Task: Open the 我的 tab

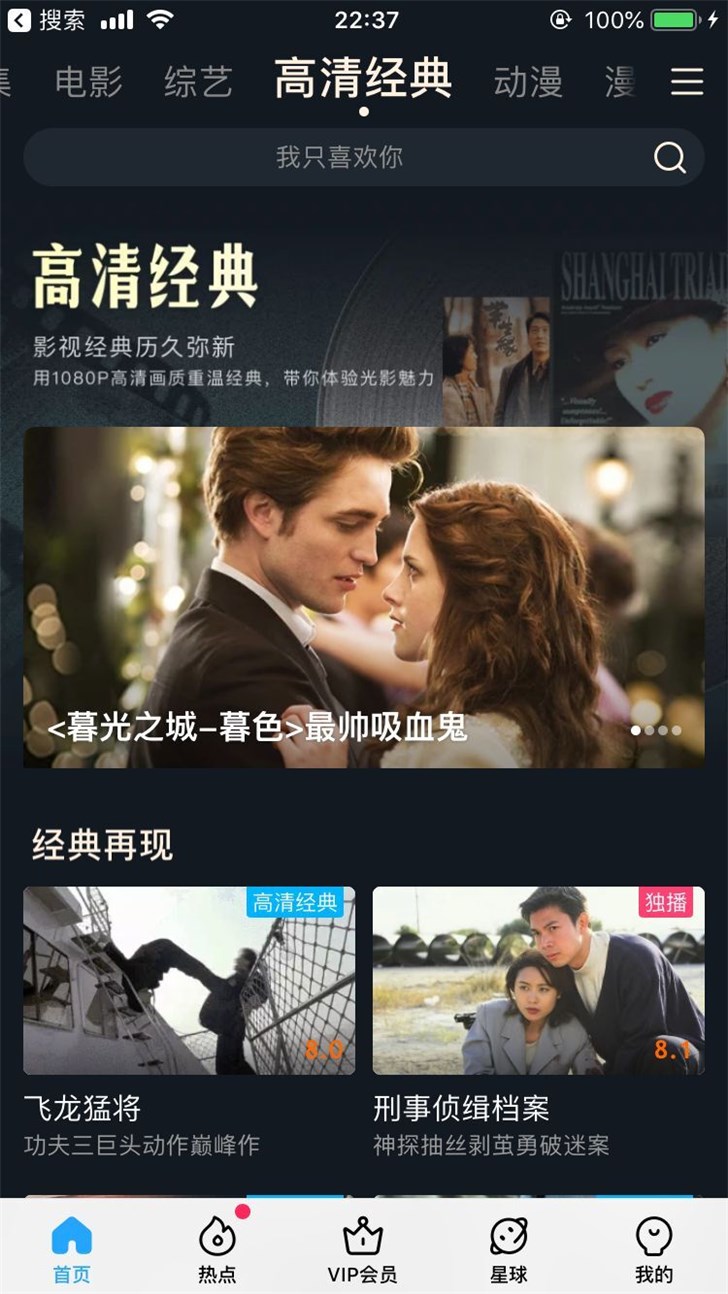Action: click(x=654, y=1250)
